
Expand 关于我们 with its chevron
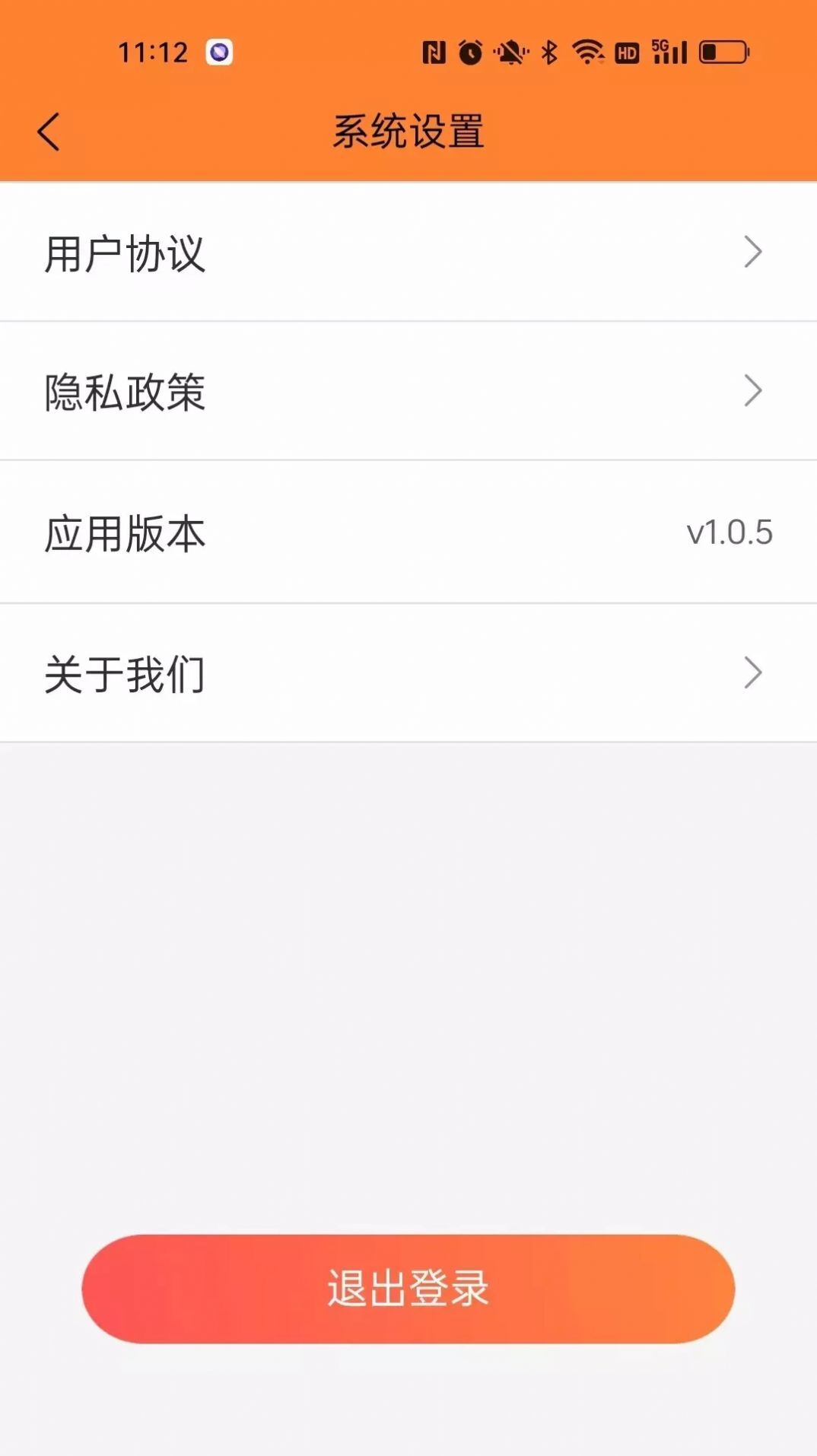[754, 672]
